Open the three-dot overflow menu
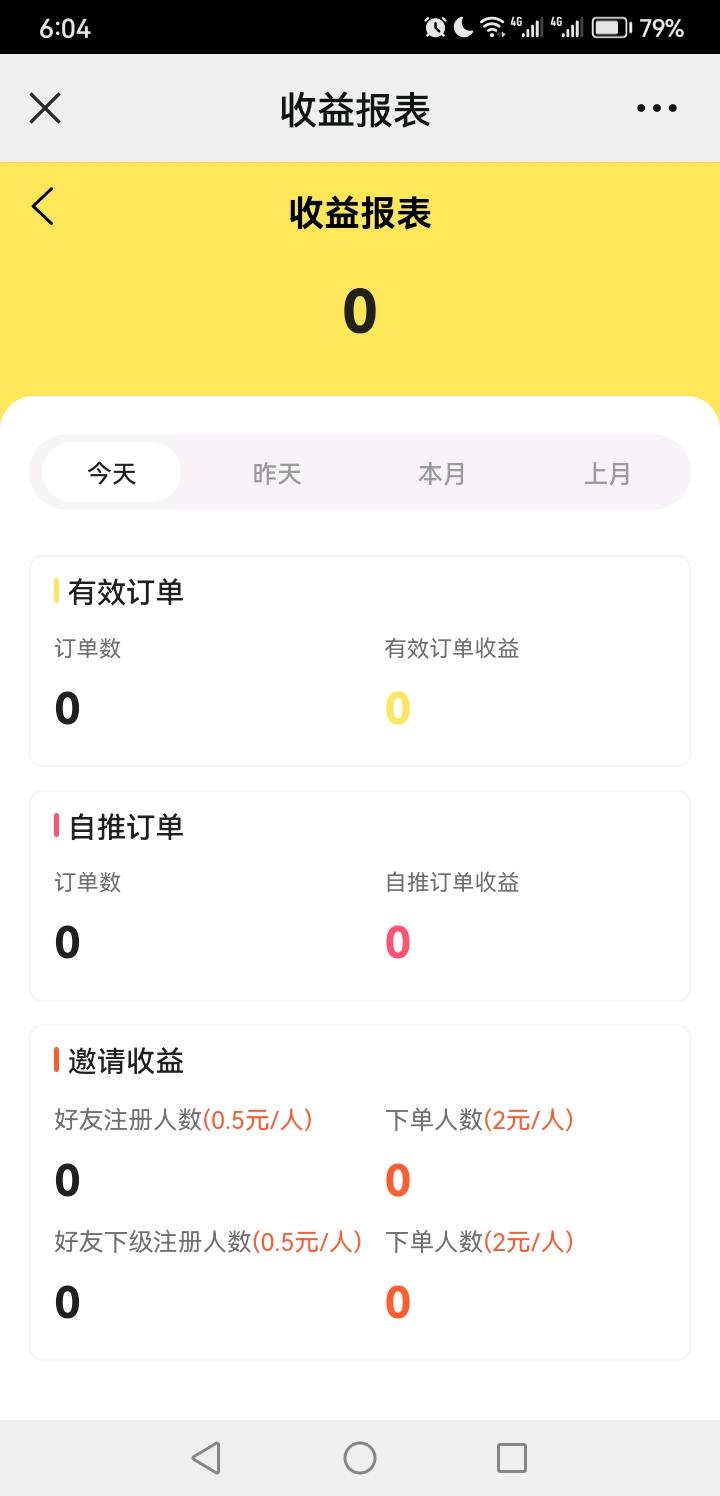Image resolution: width=720 pixels, height=1496 pixels. 656,108
